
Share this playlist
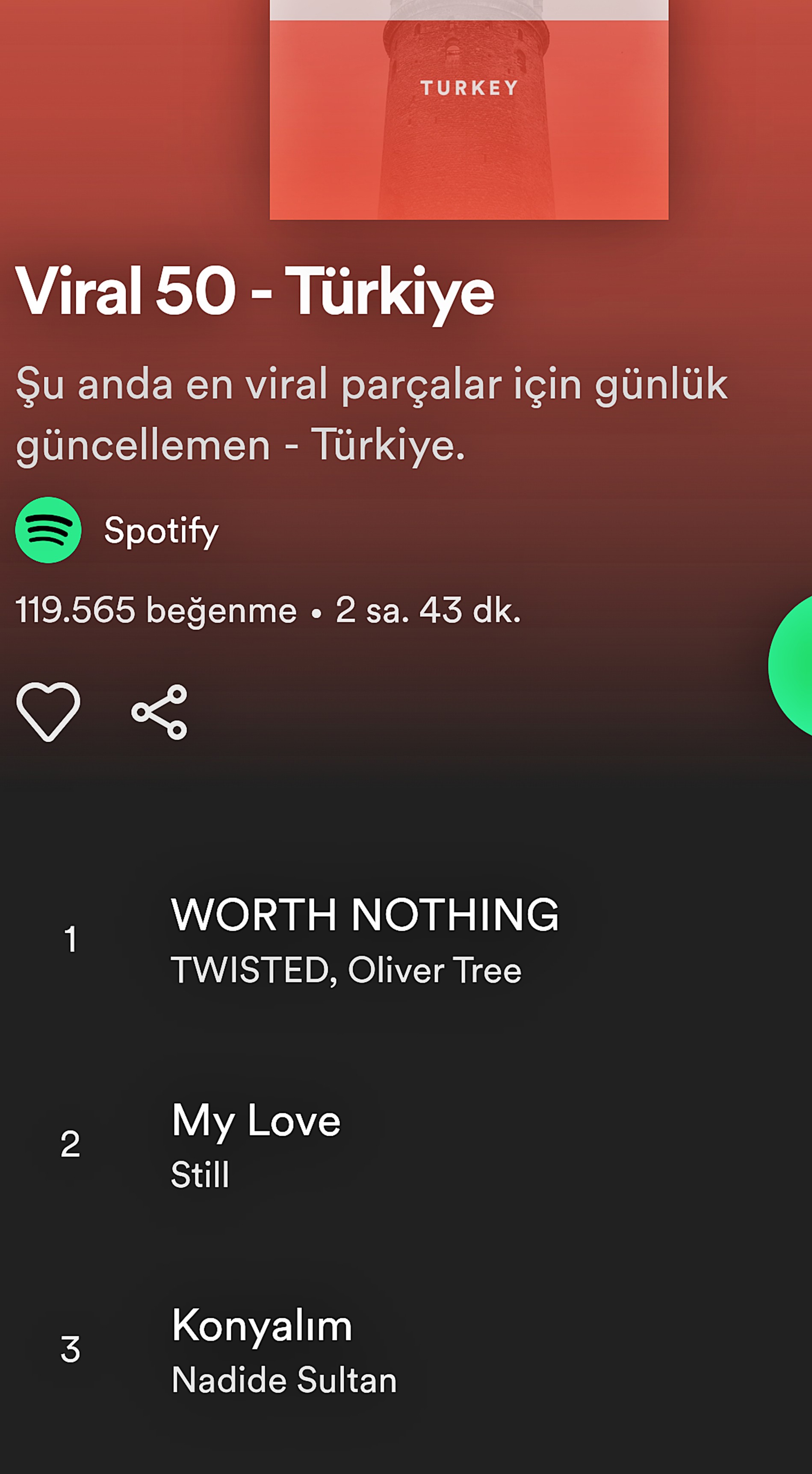159,711
